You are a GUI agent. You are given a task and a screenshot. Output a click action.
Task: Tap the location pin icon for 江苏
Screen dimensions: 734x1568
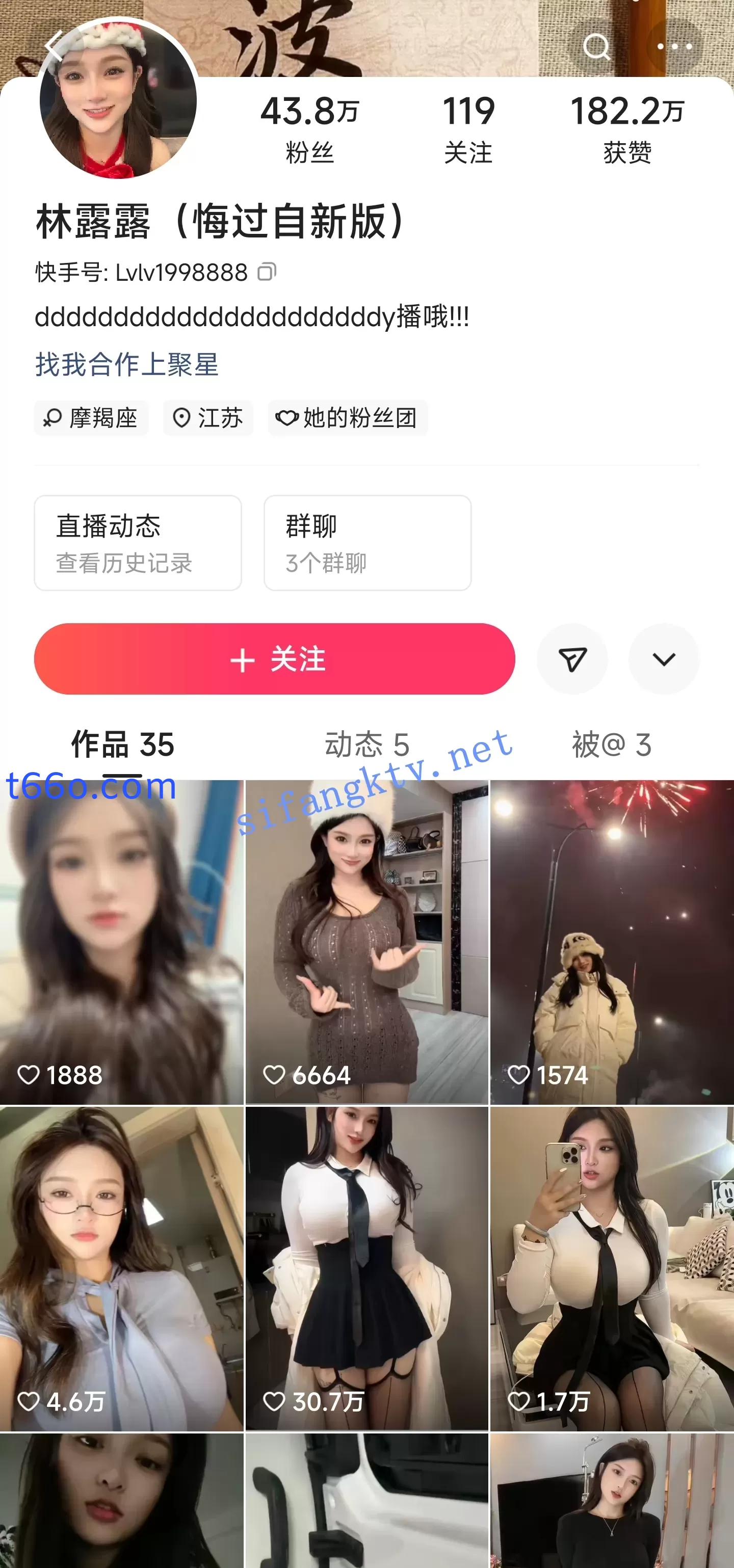(x=181, y=418)
